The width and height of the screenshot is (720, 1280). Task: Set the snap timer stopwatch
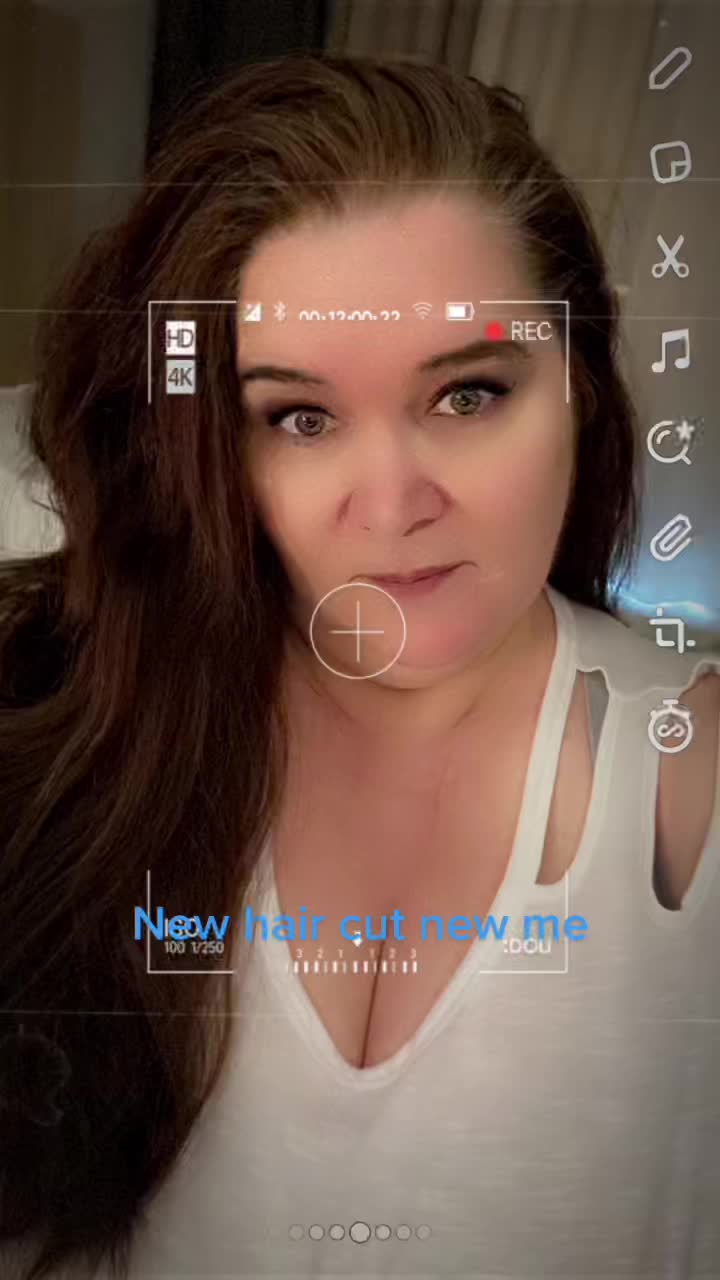[670, 727]
